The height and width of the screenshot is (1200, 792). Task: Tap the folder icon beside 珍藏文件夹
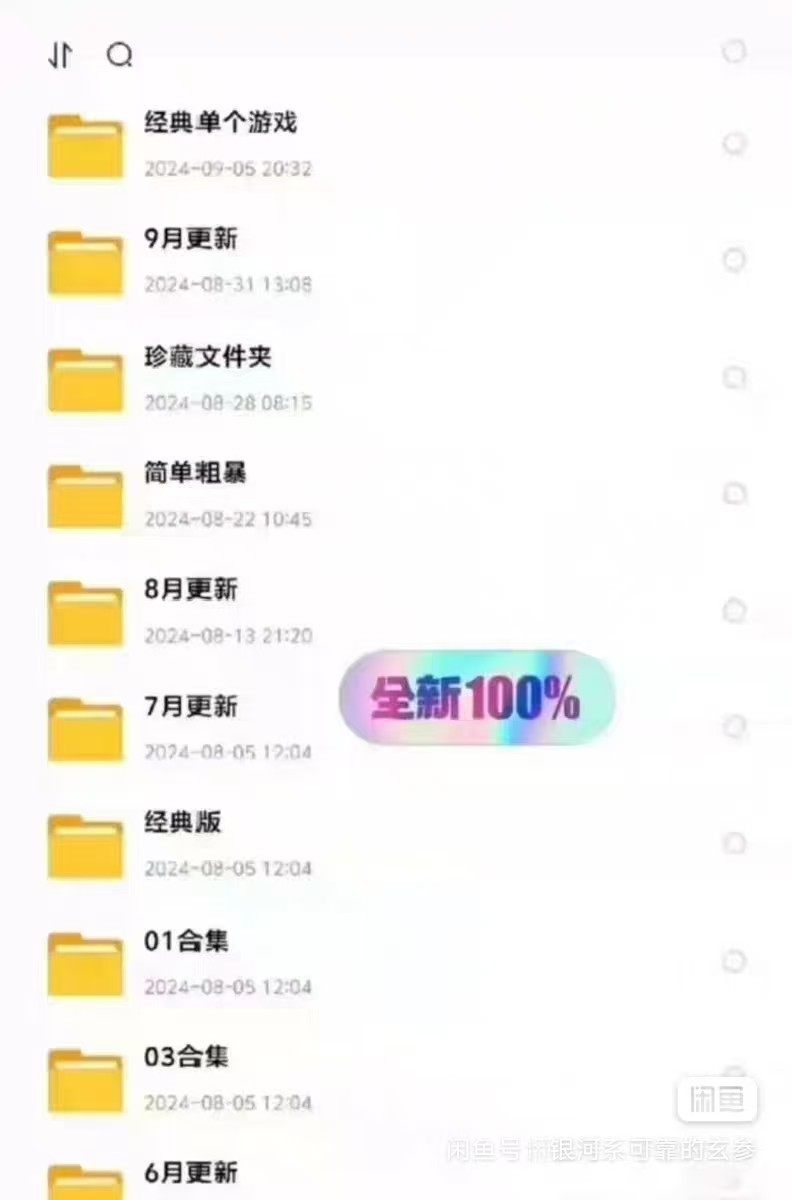(x=84, y=380)
